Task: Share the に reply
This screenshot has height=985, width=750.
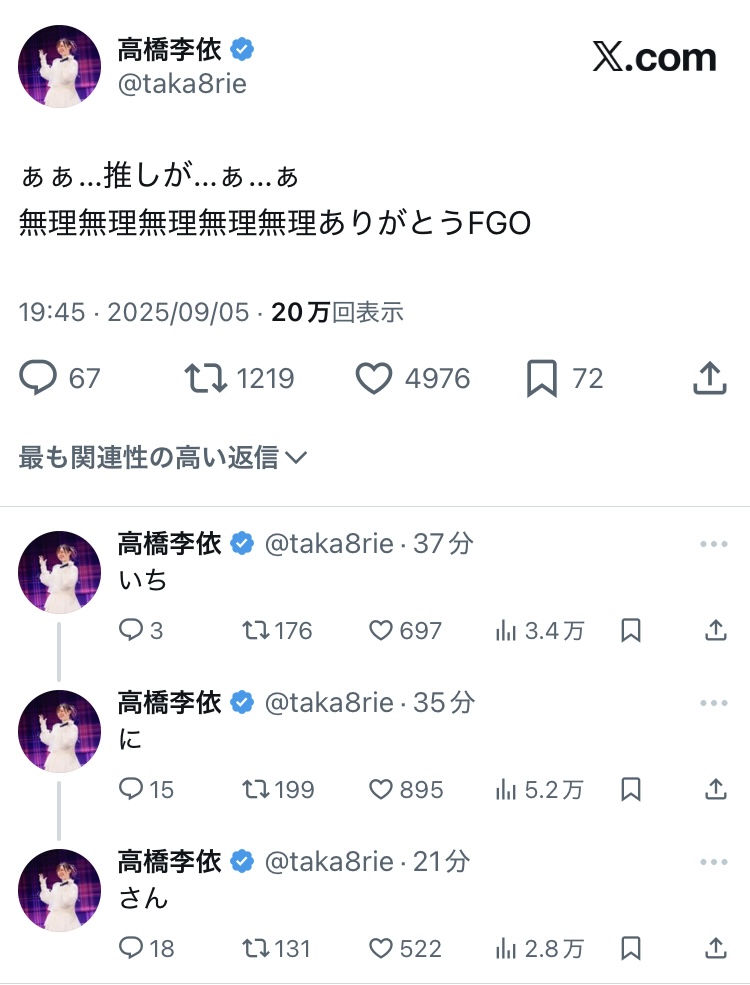Action: tap(716, 789)
